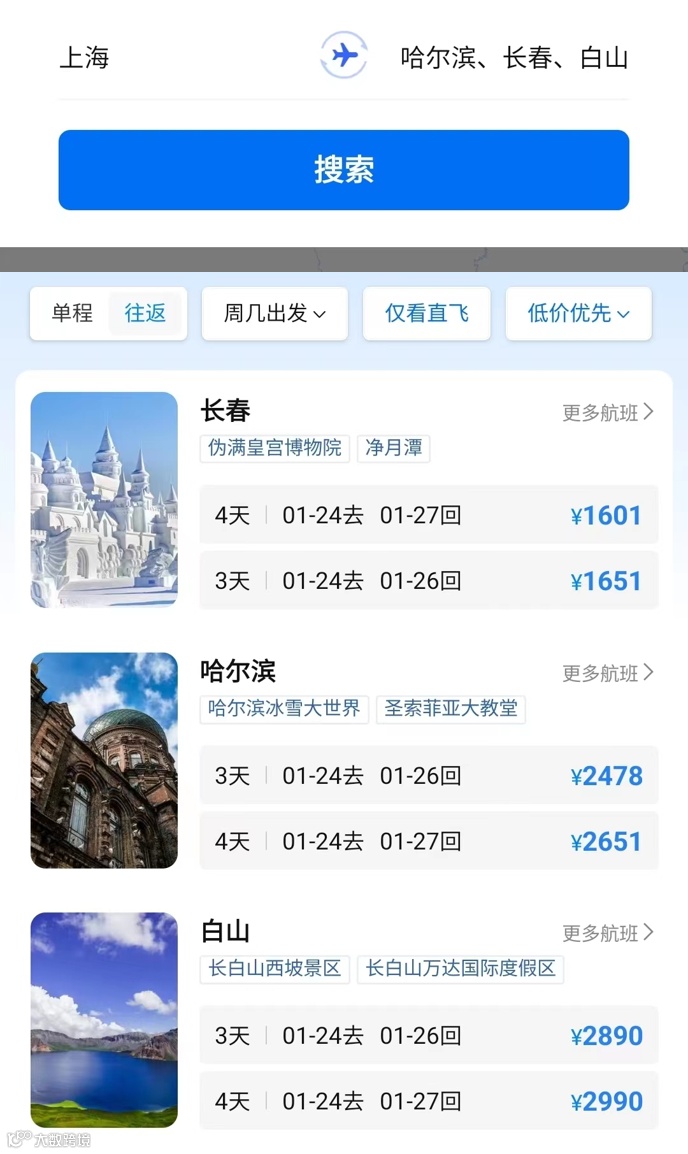Change departure city 上海

pos(85,58)
